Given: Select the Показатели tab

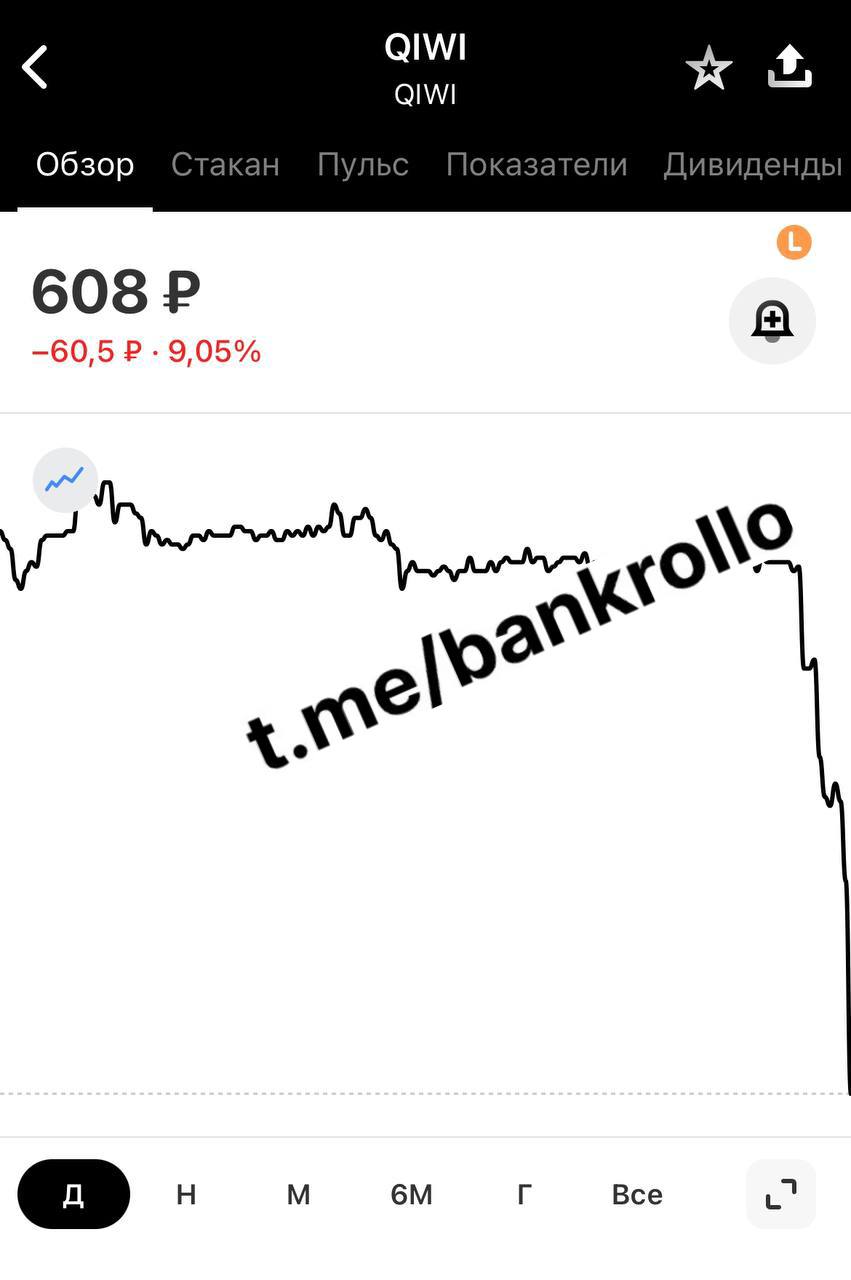Looking at the screenshot, I should 536,165.
